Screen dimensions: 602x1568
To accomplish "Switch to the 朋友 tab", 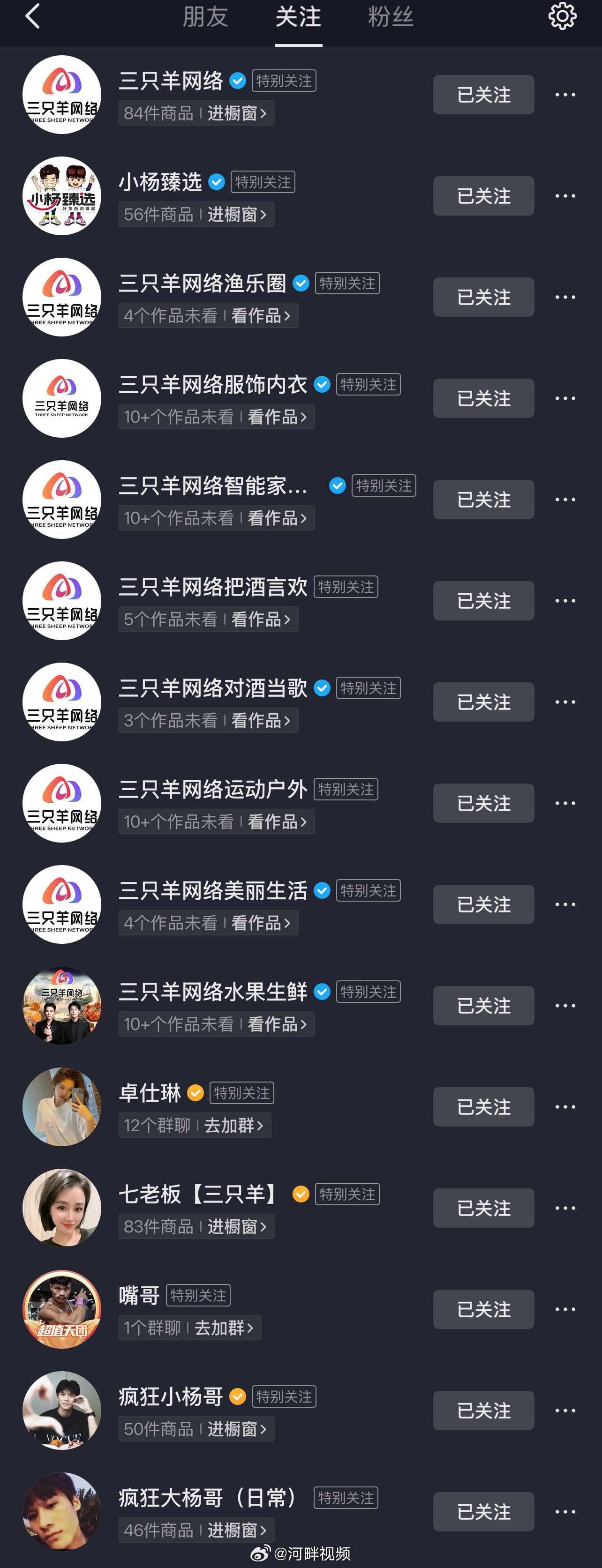I will click(x=205, y=17).
